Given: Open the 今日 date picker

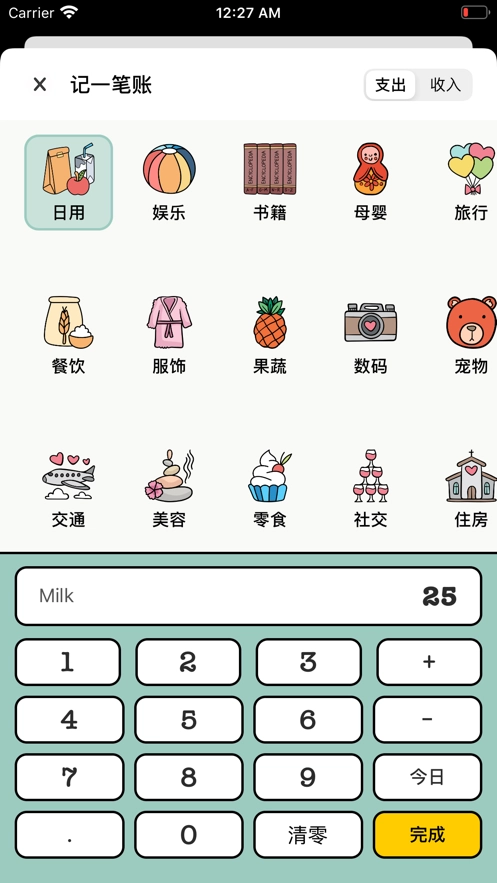Looking at the screenshot, I should [427, 777].
